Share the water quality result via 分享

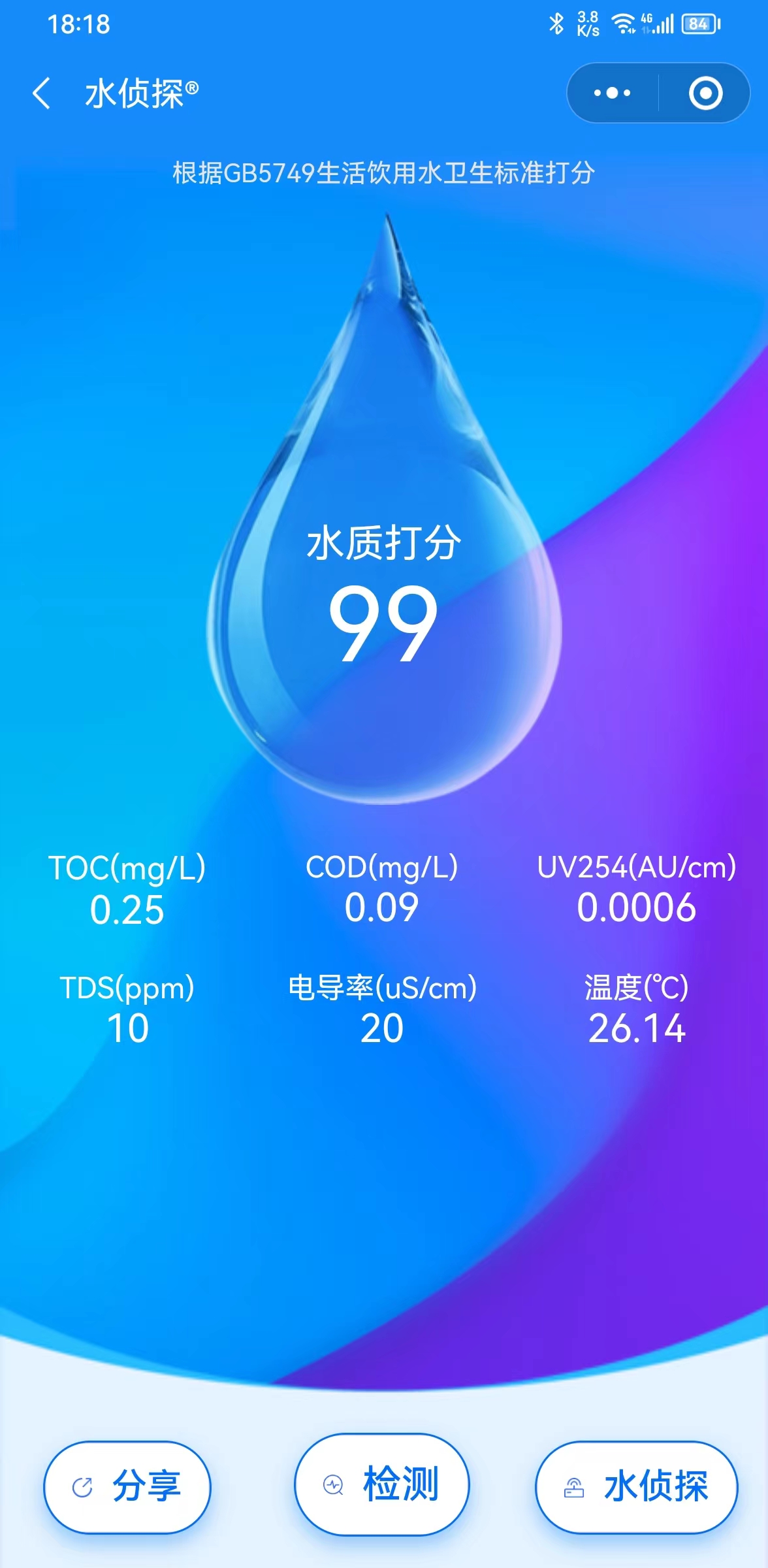pos(127,1486)
